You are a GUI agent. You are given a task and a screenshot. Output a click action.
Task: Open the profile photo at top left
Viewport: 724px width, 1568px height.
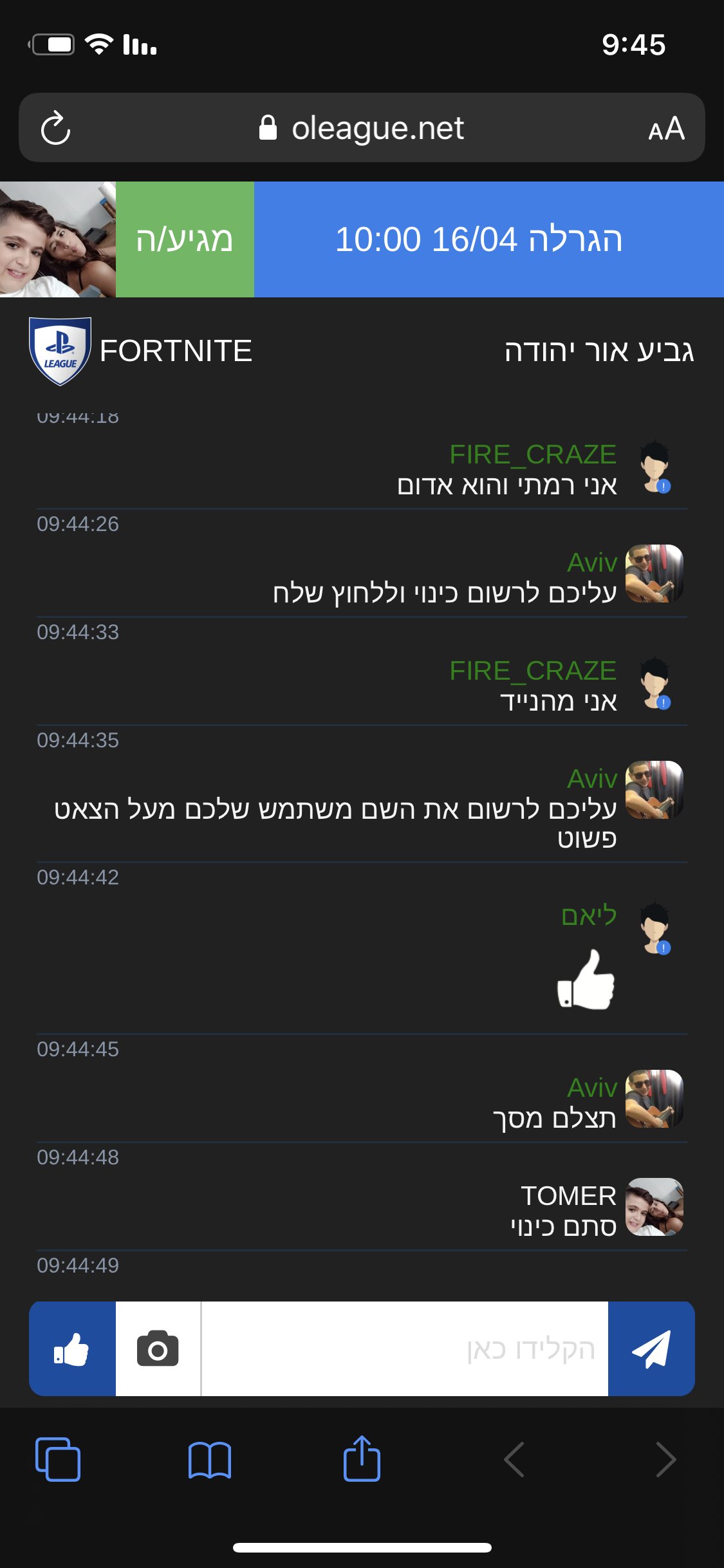coord(58,239)
